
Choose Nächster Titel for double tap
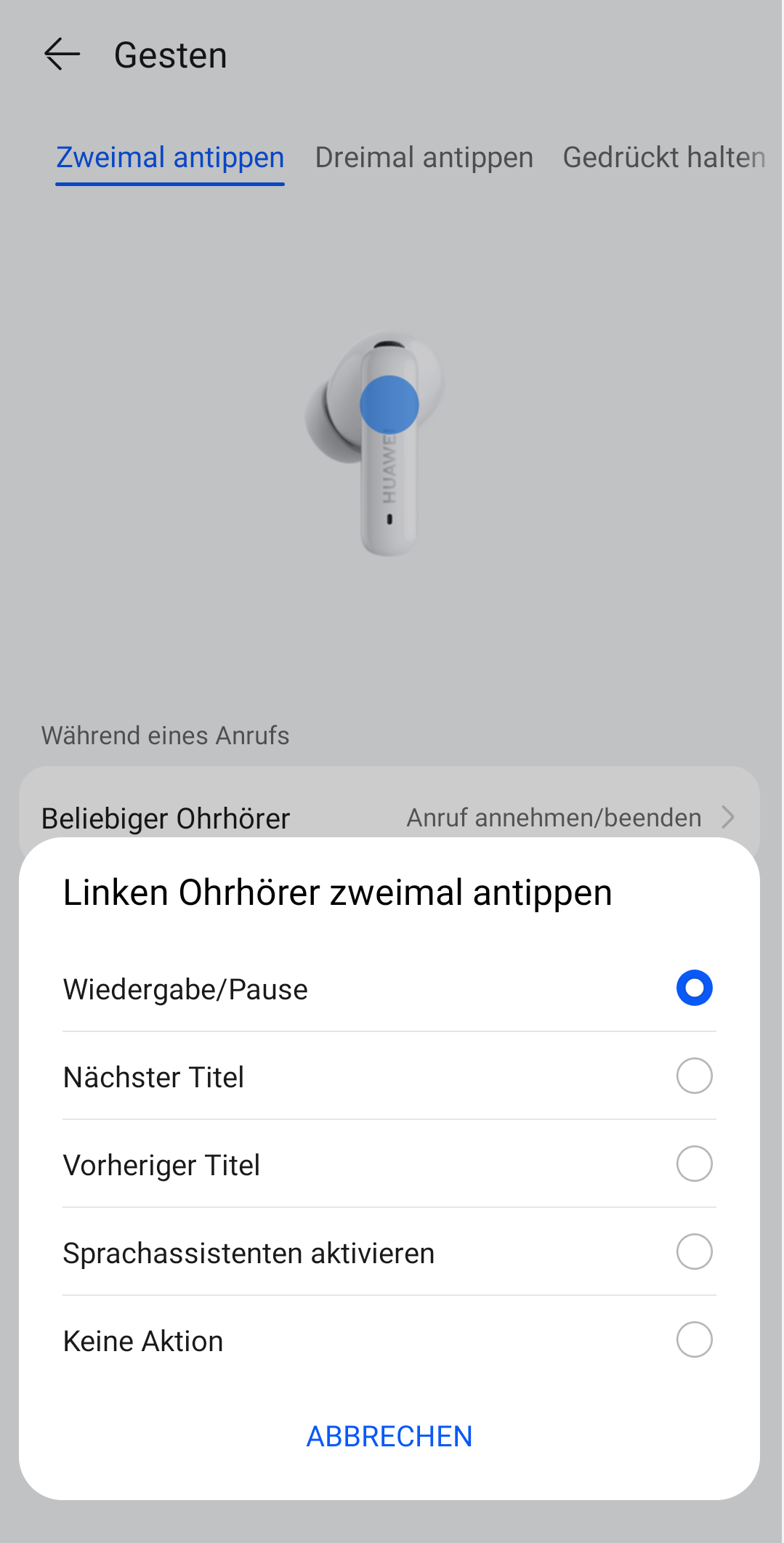pyautogui.click(x=389, y=1076)
